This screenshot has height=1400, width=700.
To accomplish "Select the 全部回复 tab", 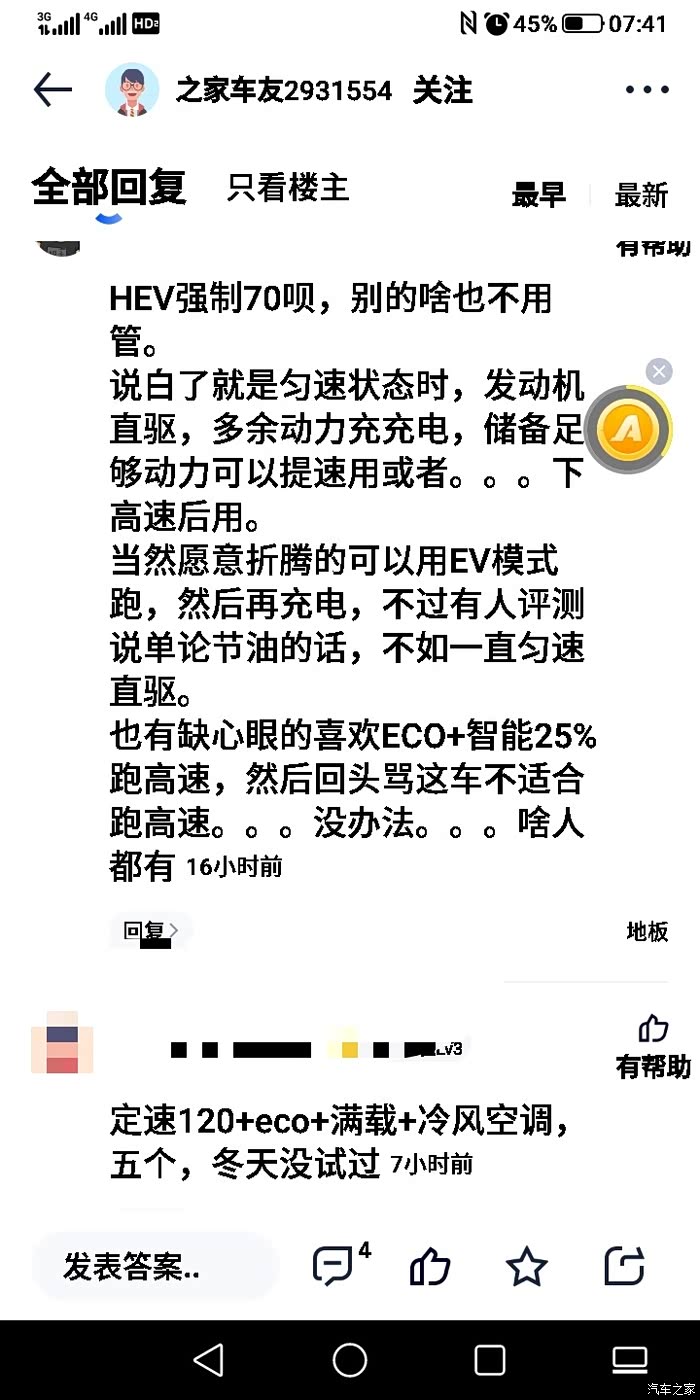I will (109, 187).
